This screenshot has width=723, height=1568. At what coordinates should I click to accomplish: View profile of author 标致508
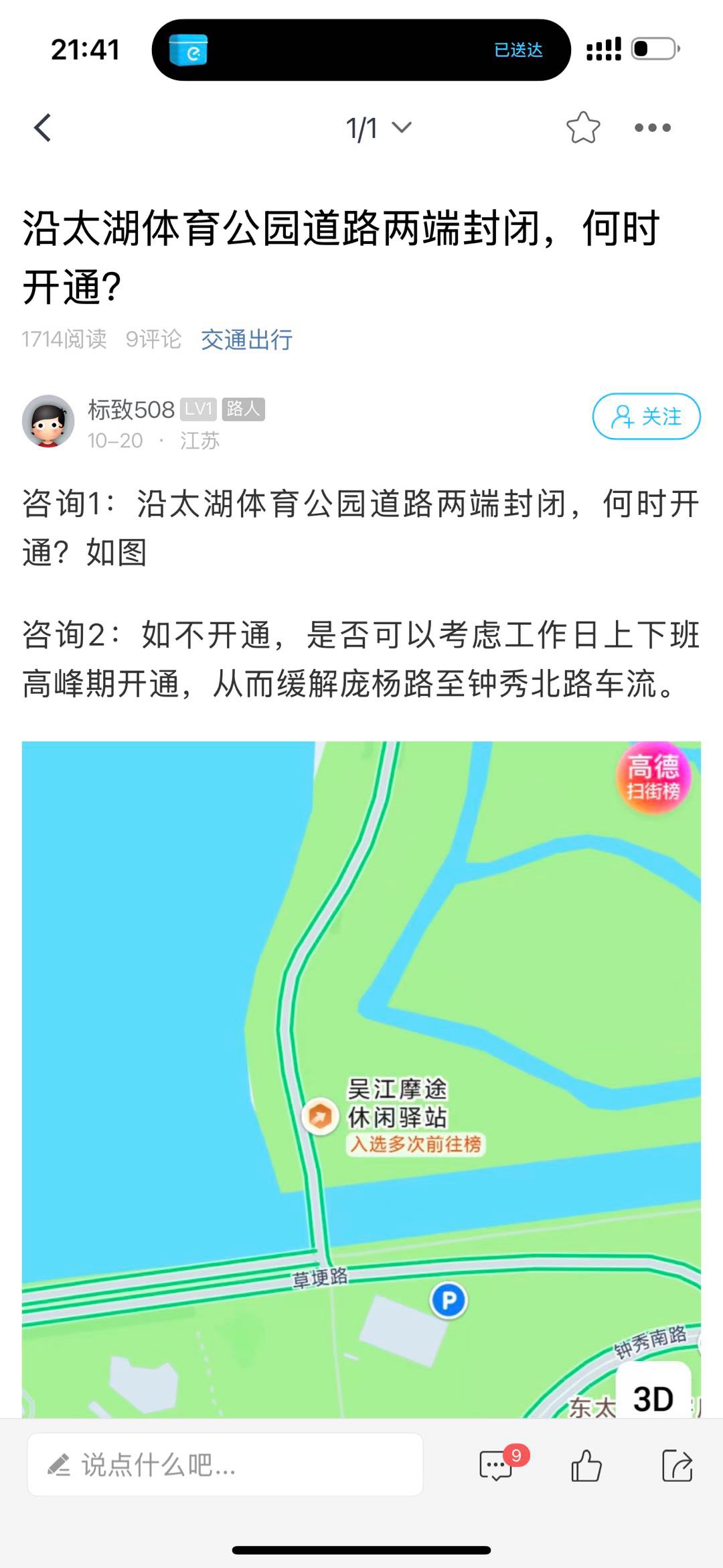(x=48, y=421)
